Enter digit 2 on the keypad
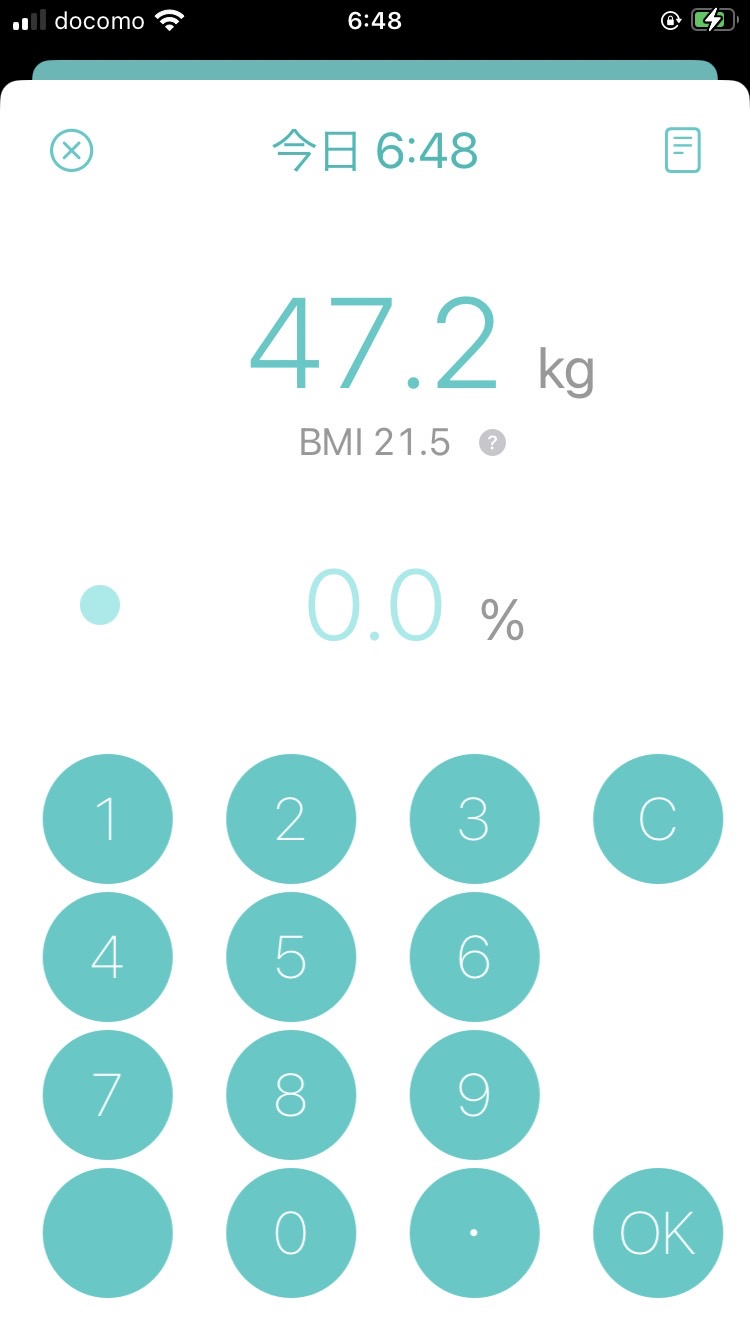The height and width of the screenshot is (1334, 750). [291, 819]
